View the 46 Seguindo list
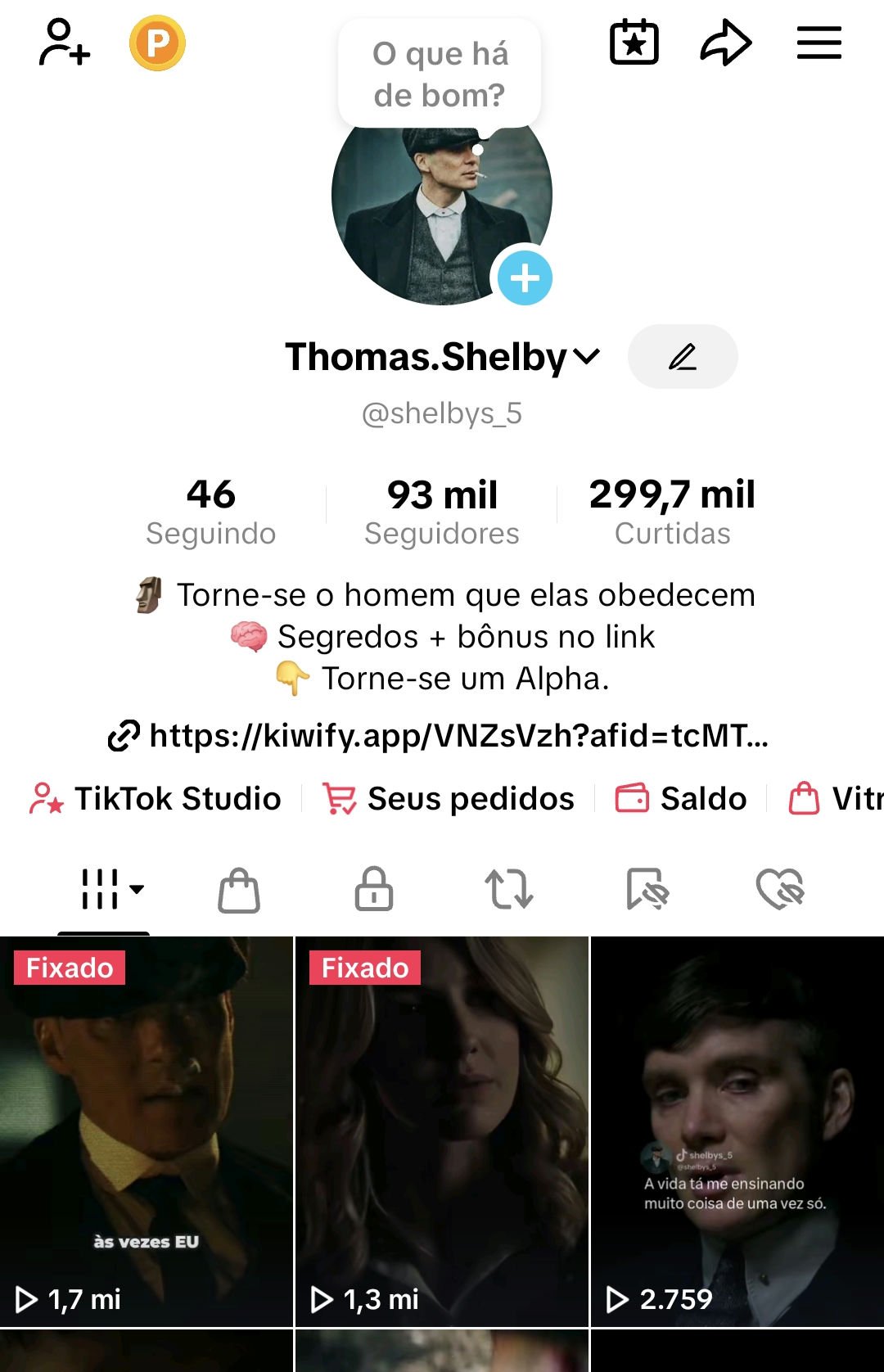The width and height of the screenshot is (884, 1372). pyautogui.click(x=211, y=512)
